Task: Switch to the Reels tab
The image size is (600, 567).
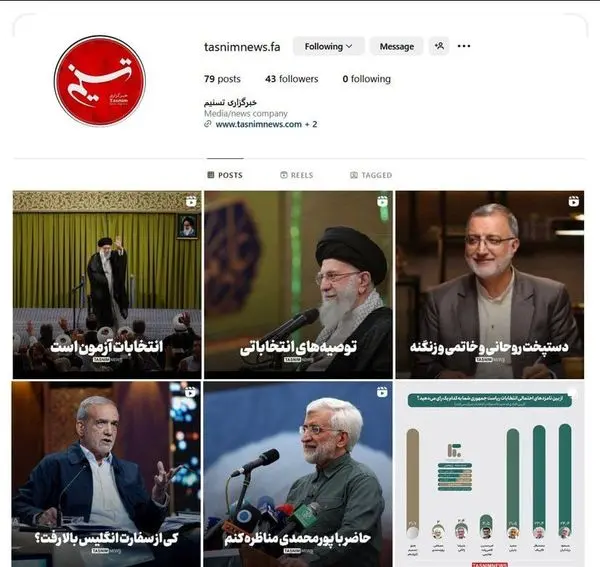Action: 296,175
